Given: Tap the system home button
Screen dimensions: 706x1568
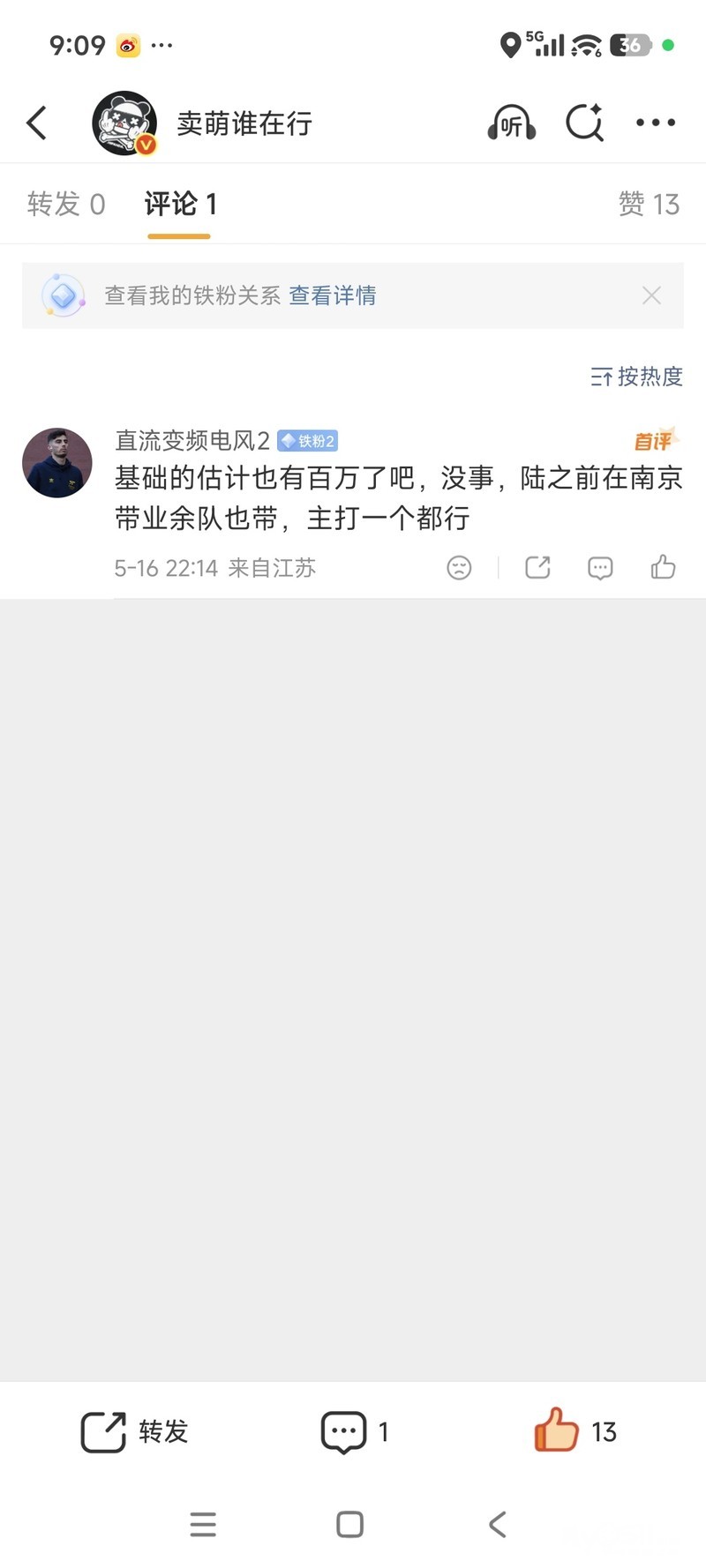Looking at the screenshot, I should coord(350,1525).
